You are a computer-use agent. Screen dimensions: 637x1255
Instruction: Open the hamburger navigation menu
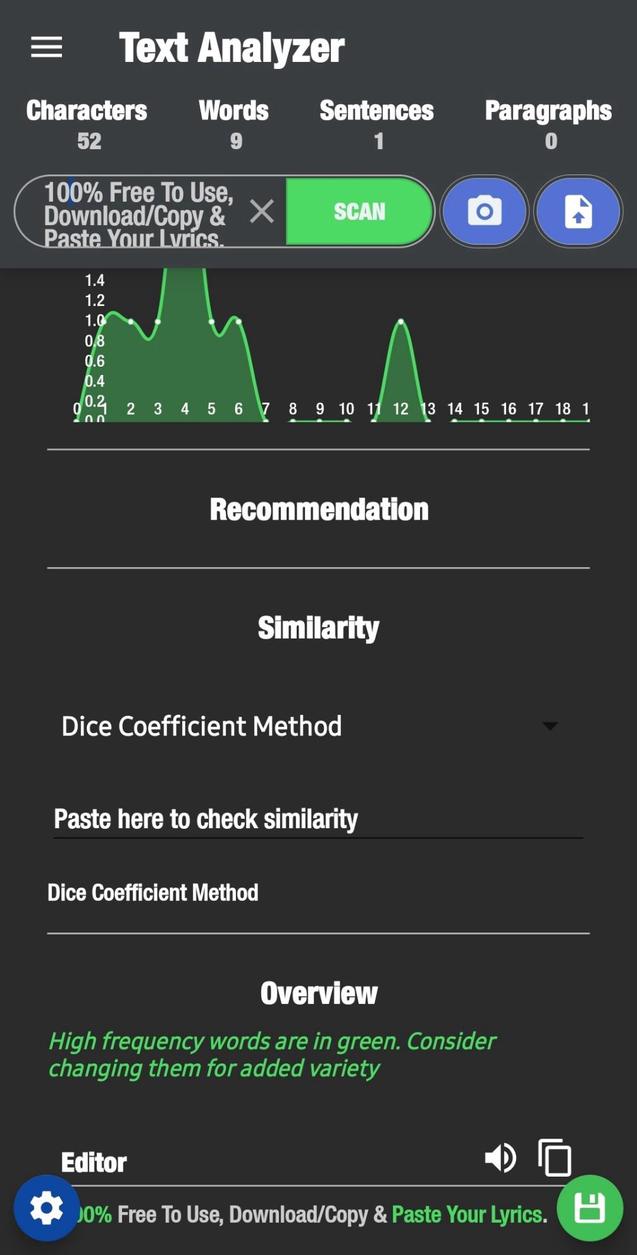pyautogui.click(x=47, y=47)
